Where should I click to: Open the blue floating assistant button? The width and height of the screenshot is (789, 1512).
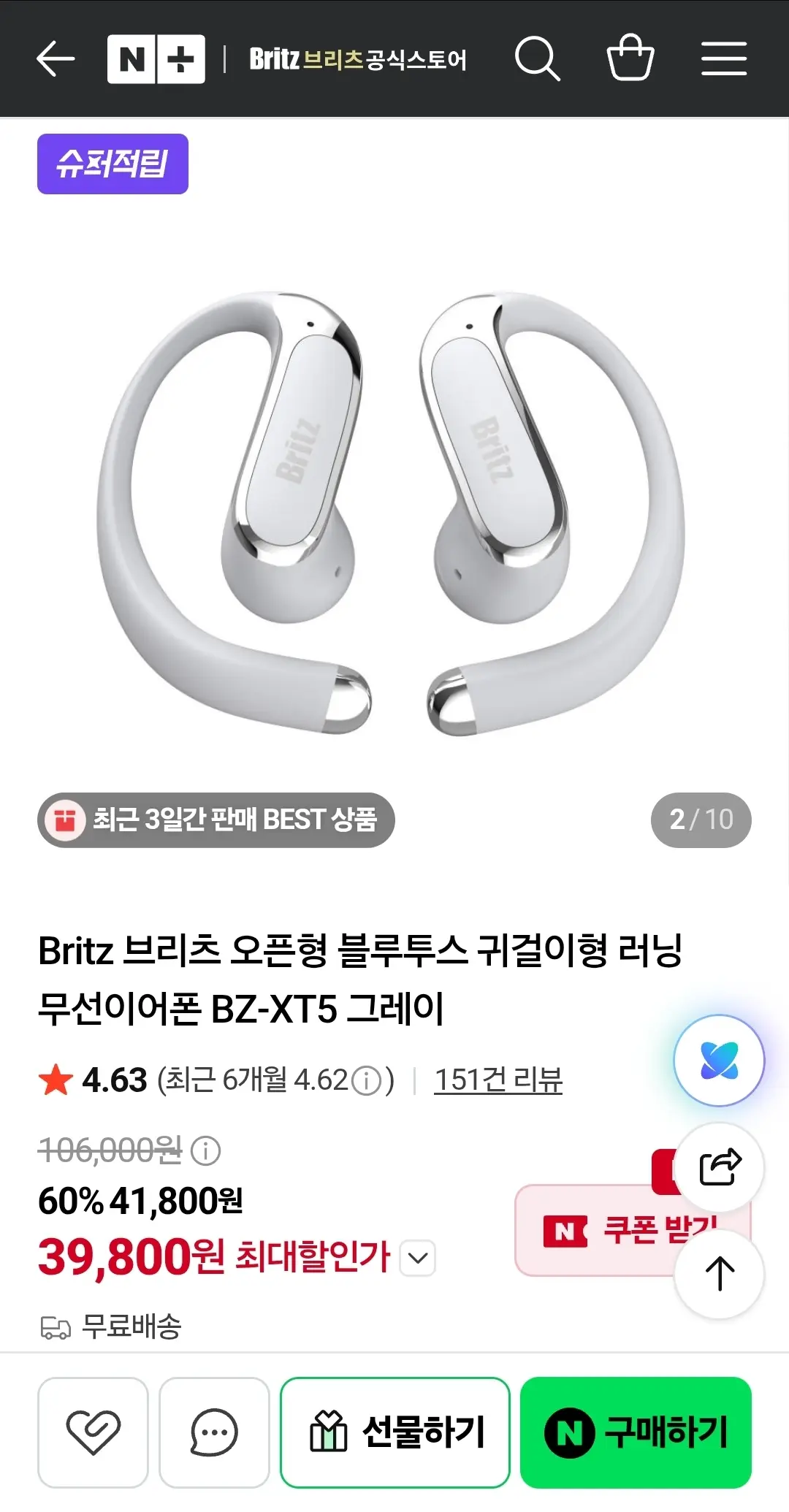(x=720, y=1061)
